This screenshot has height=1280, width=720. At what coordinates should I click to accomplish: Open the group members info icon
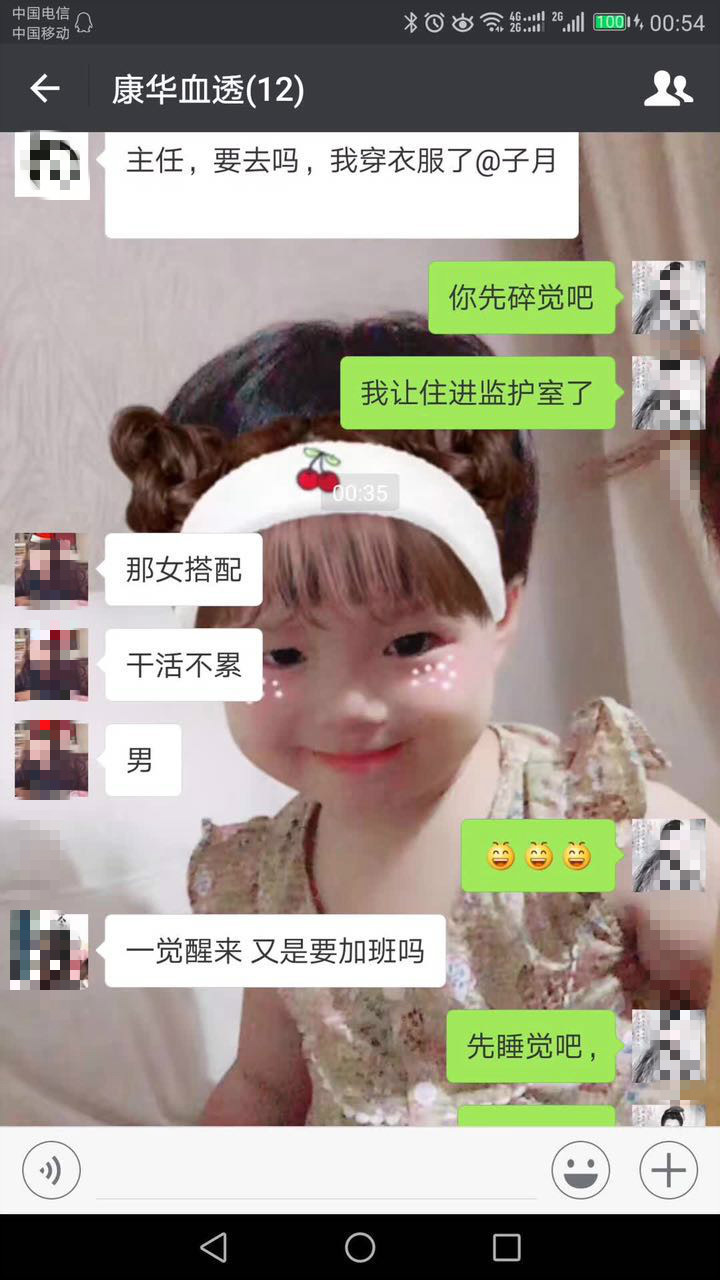[667, 89]
